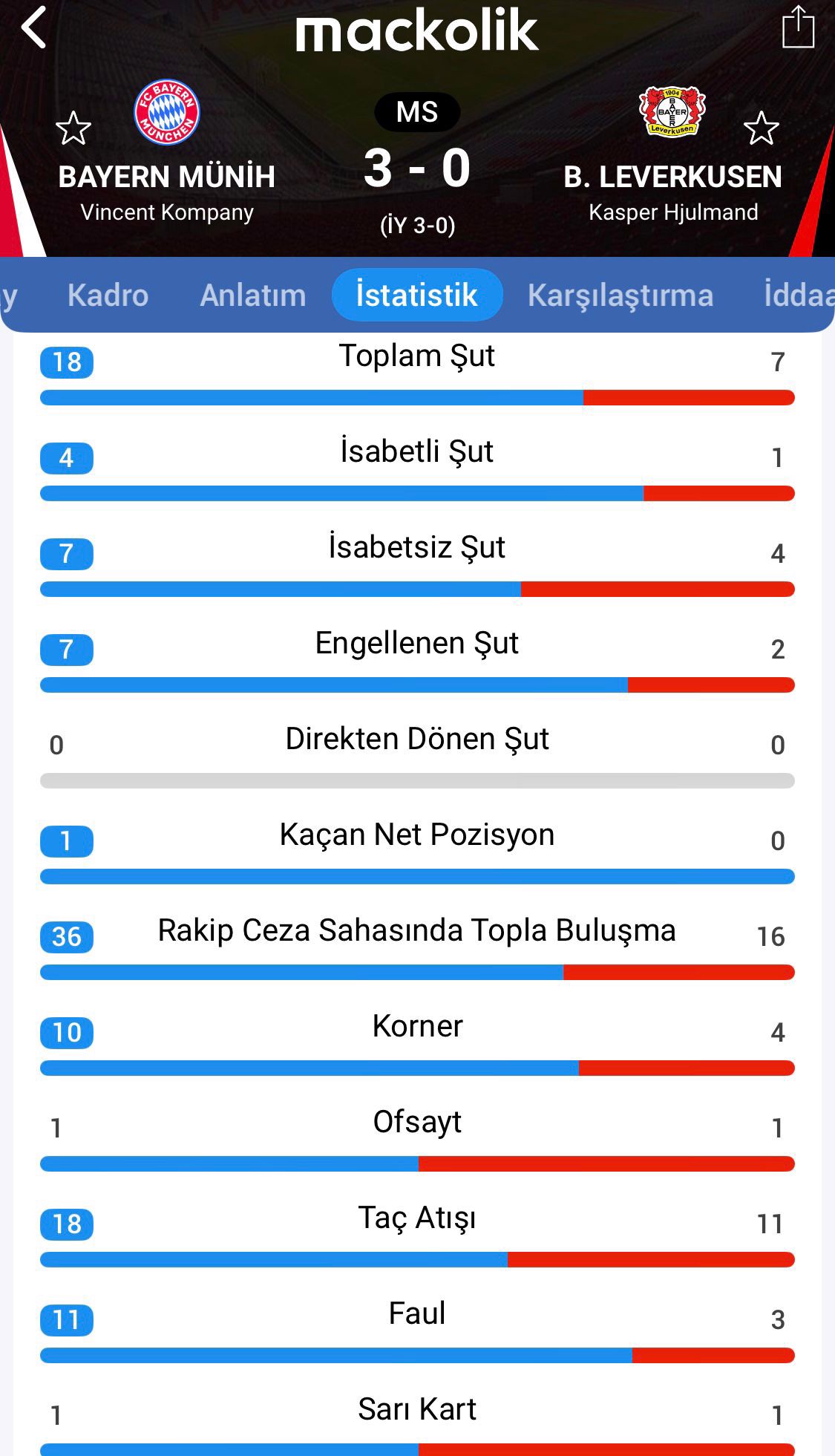
Task: Open the İddaa tab
Action: point(798,296)
